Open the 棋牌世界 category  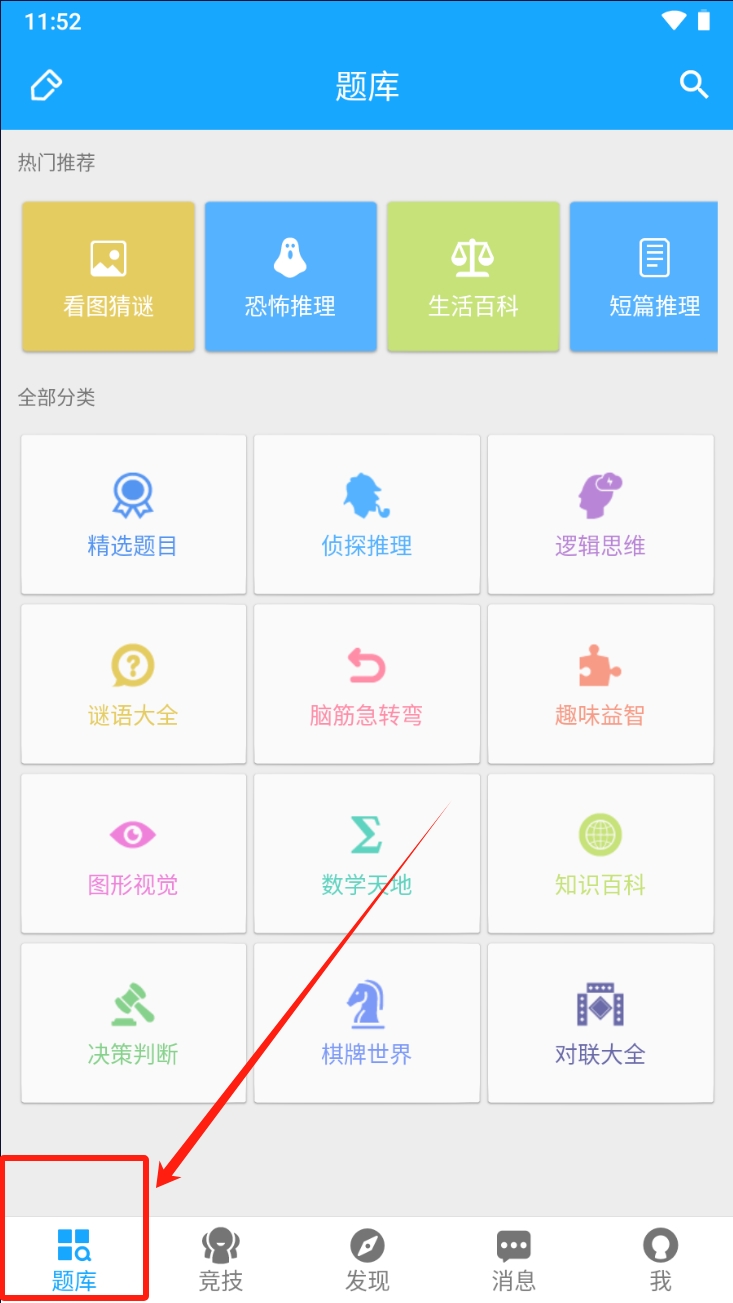pos(366,1022)
